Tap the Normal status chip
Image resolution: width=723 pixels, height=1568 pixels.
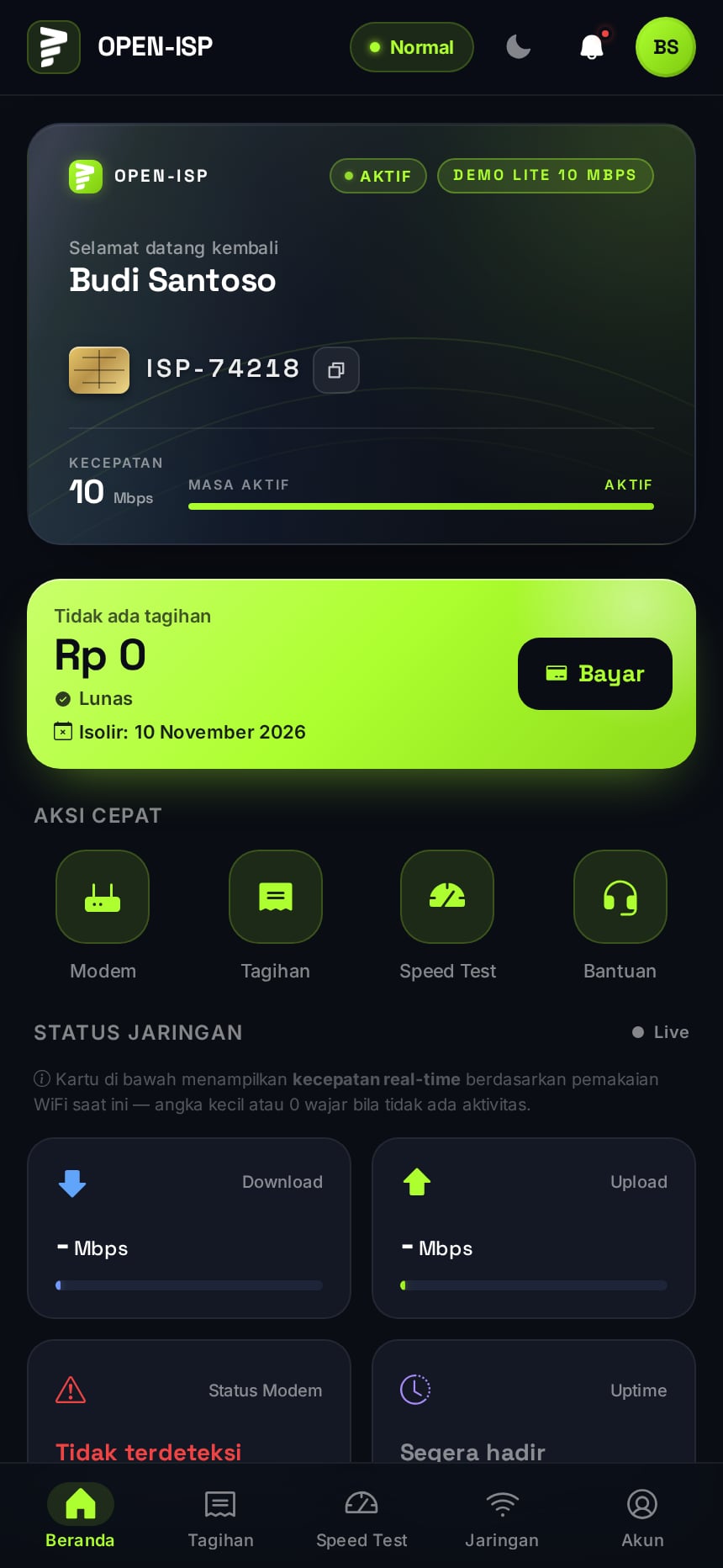pyautogui.click(x=412, y=47)
